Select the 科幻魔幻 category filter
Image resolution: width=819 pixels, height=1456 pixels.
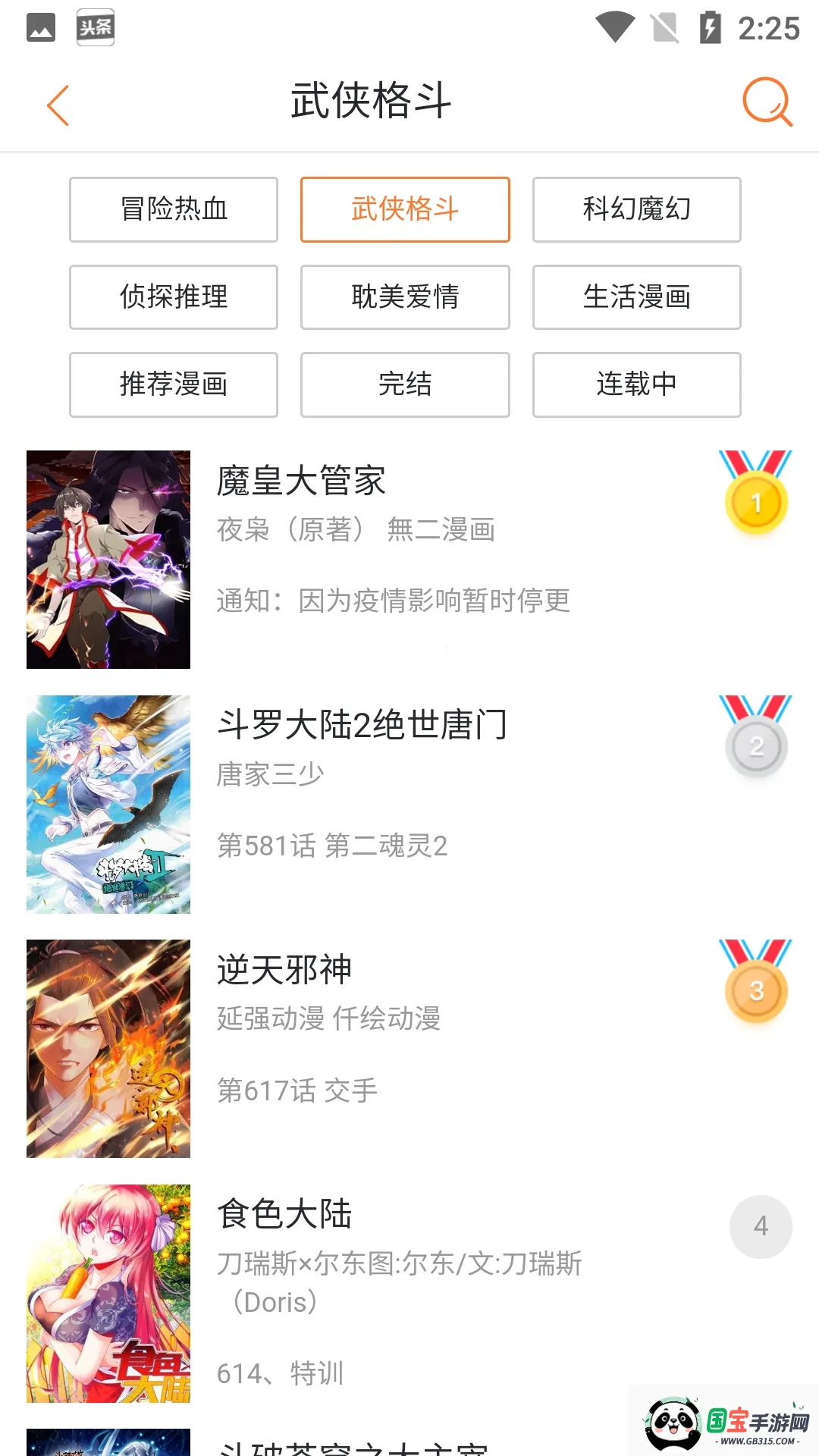tap(636, 209)
